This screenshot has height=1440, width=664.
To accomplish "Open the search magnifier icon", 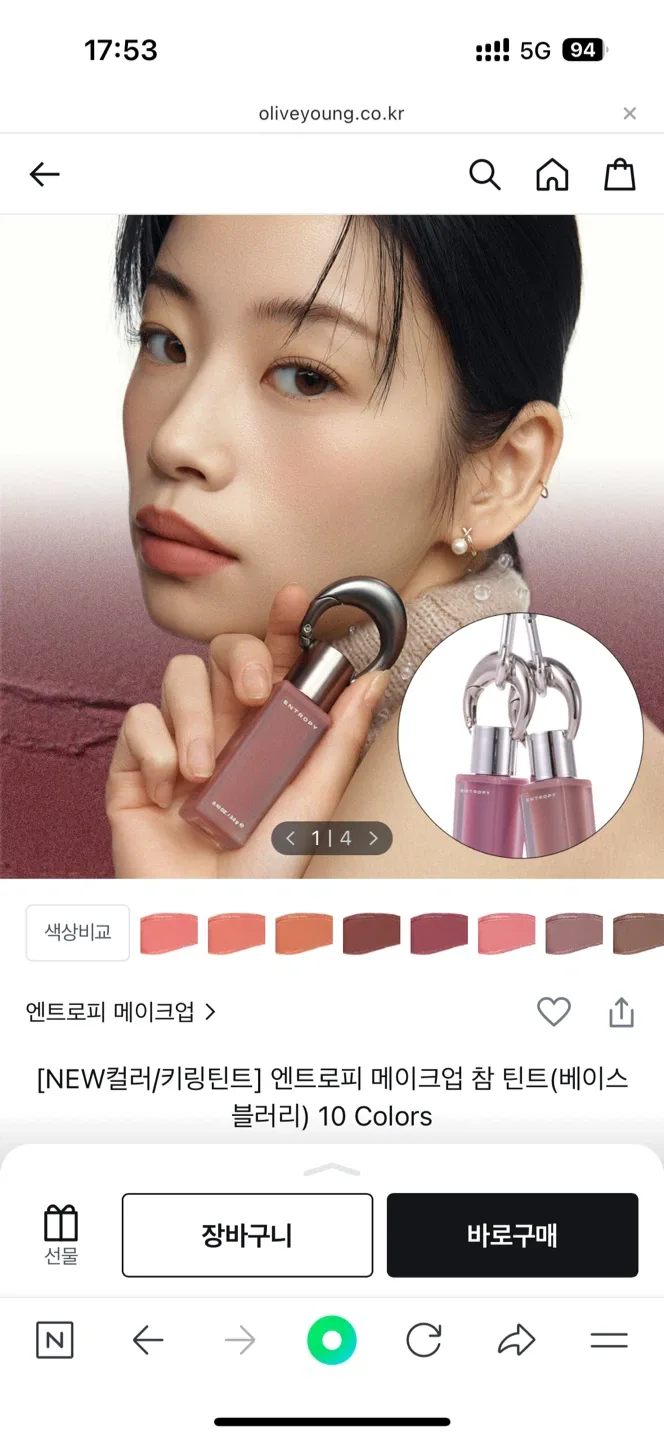I will [x=484, y=175].
